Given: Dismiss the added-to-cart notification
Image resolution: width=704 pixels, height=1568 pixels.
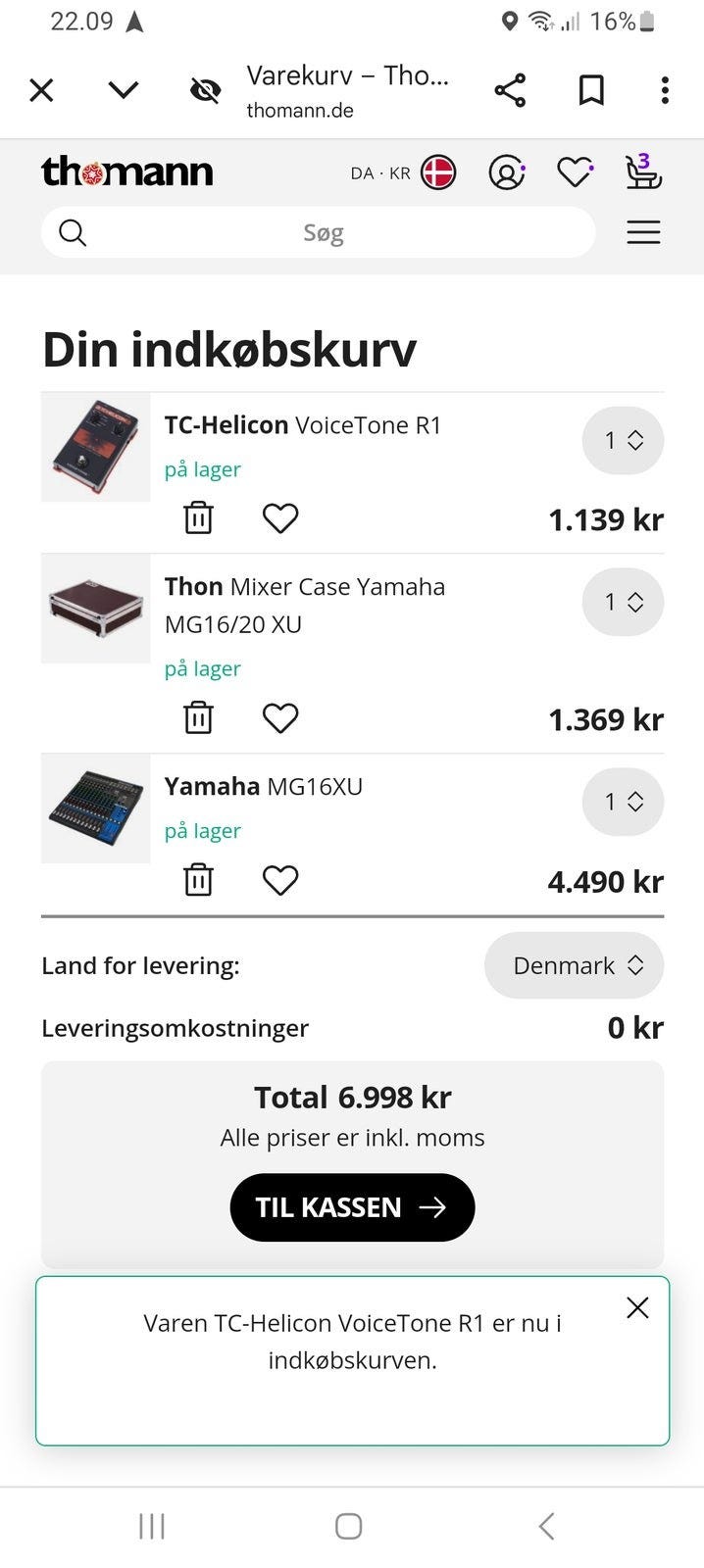Looking at the screenshot, I should tap(637, 1307).
